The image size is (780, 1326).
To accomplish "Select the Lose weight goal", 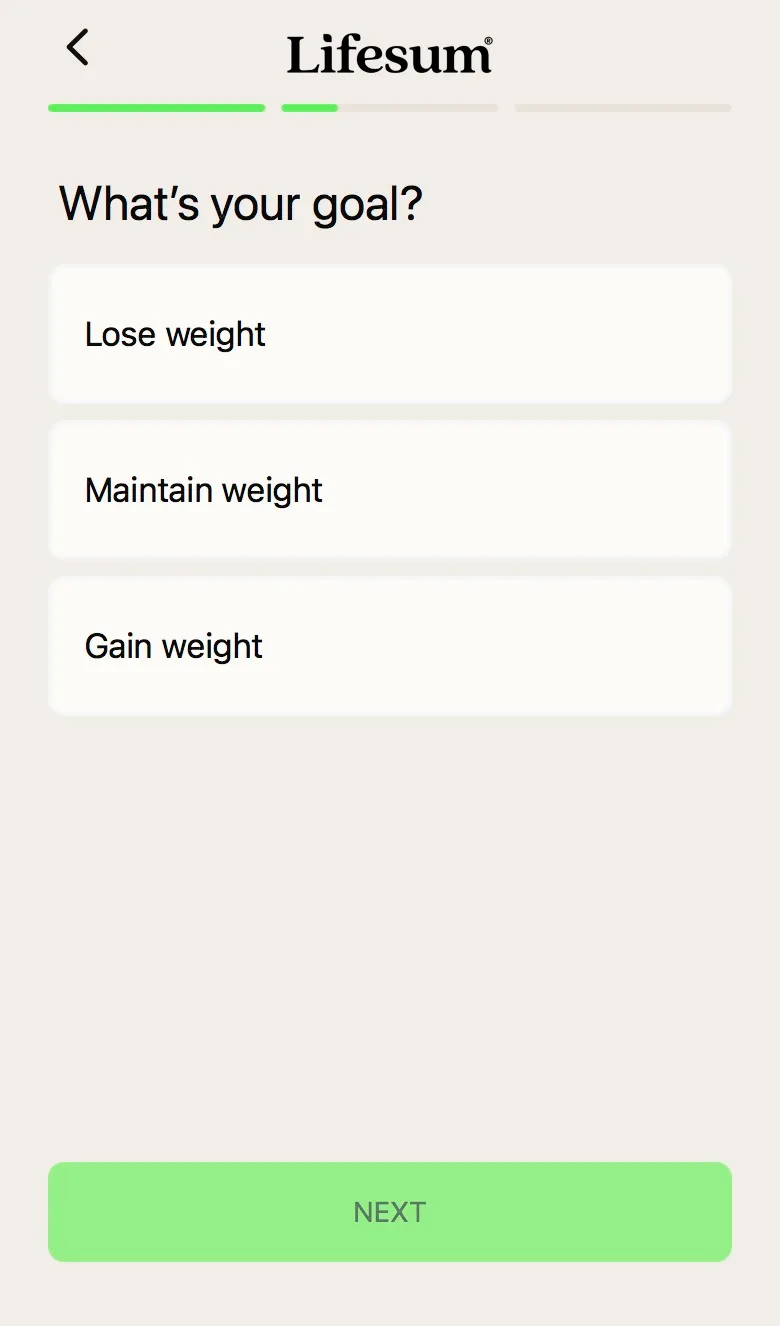I will pyautogui.click(x=390, y=334).
